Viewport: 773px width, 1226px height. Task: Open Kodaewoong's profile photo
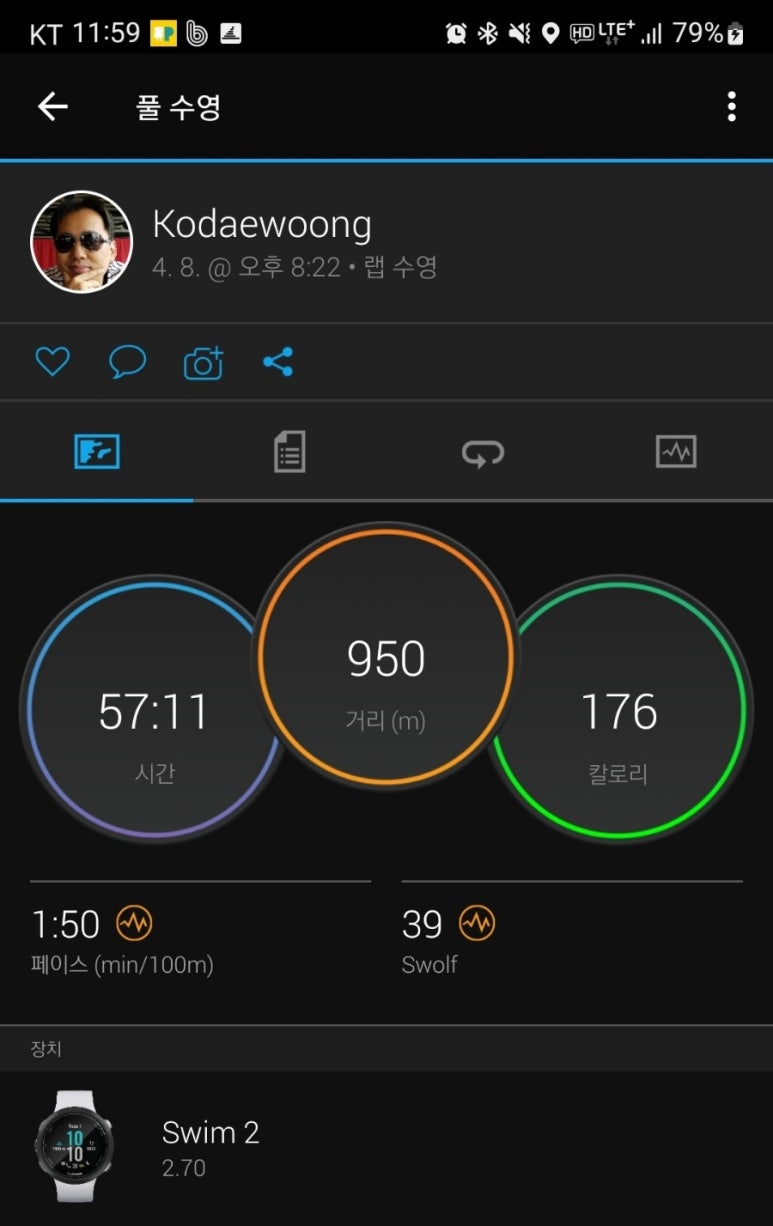click(82, 242)
